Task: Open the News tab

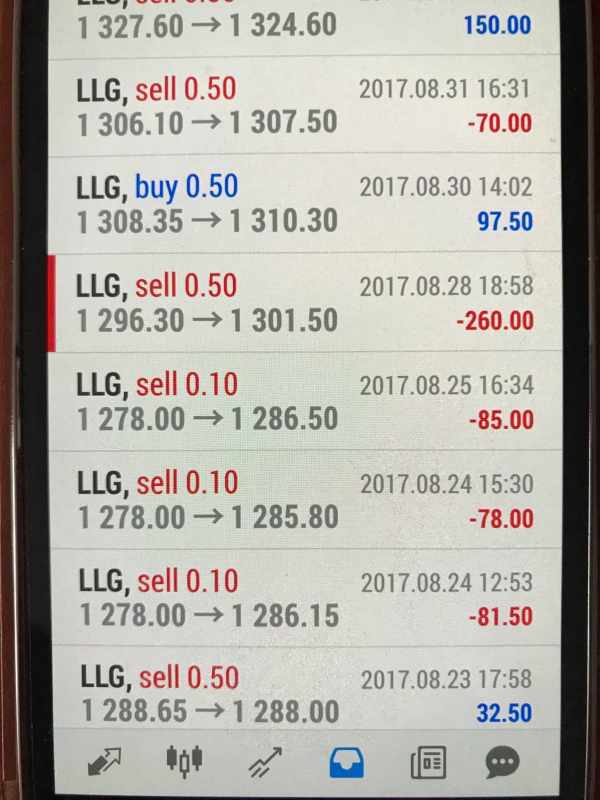Action: point(428,763)
